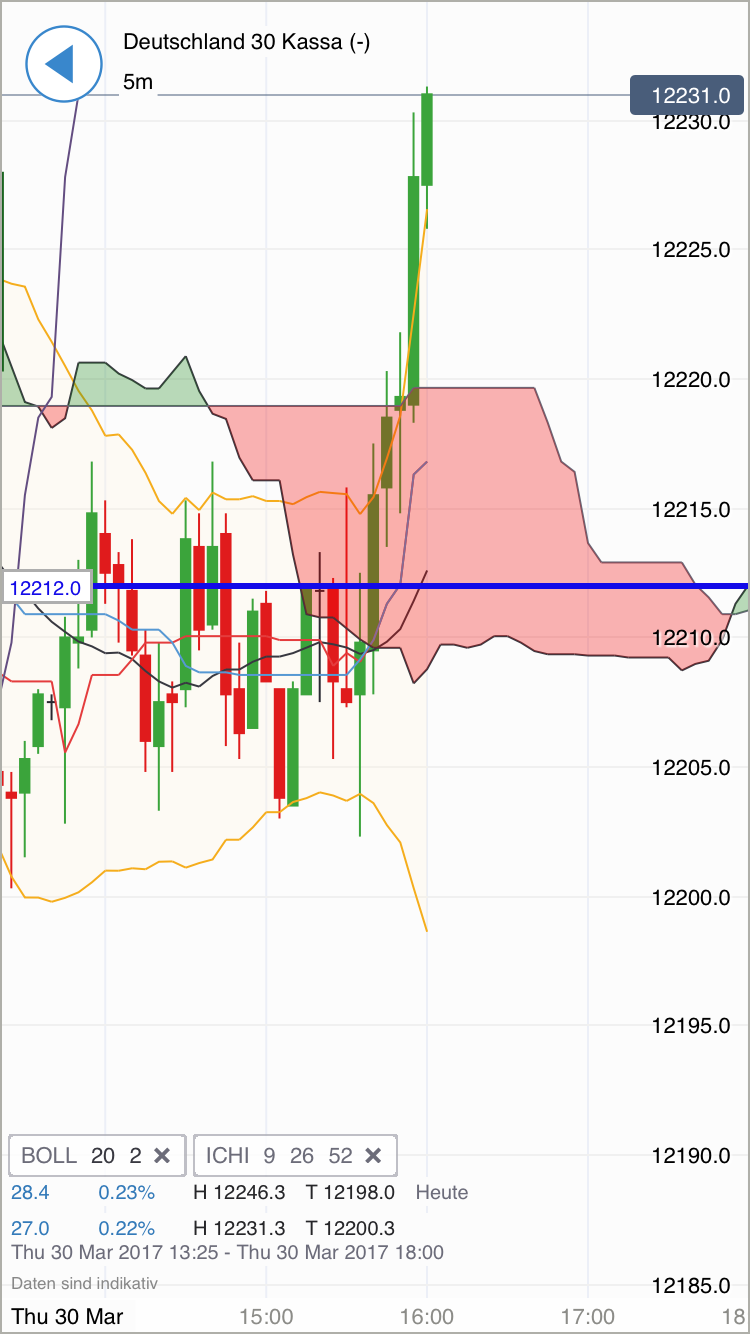Remove the BOLL indicator

[162, 1156]
